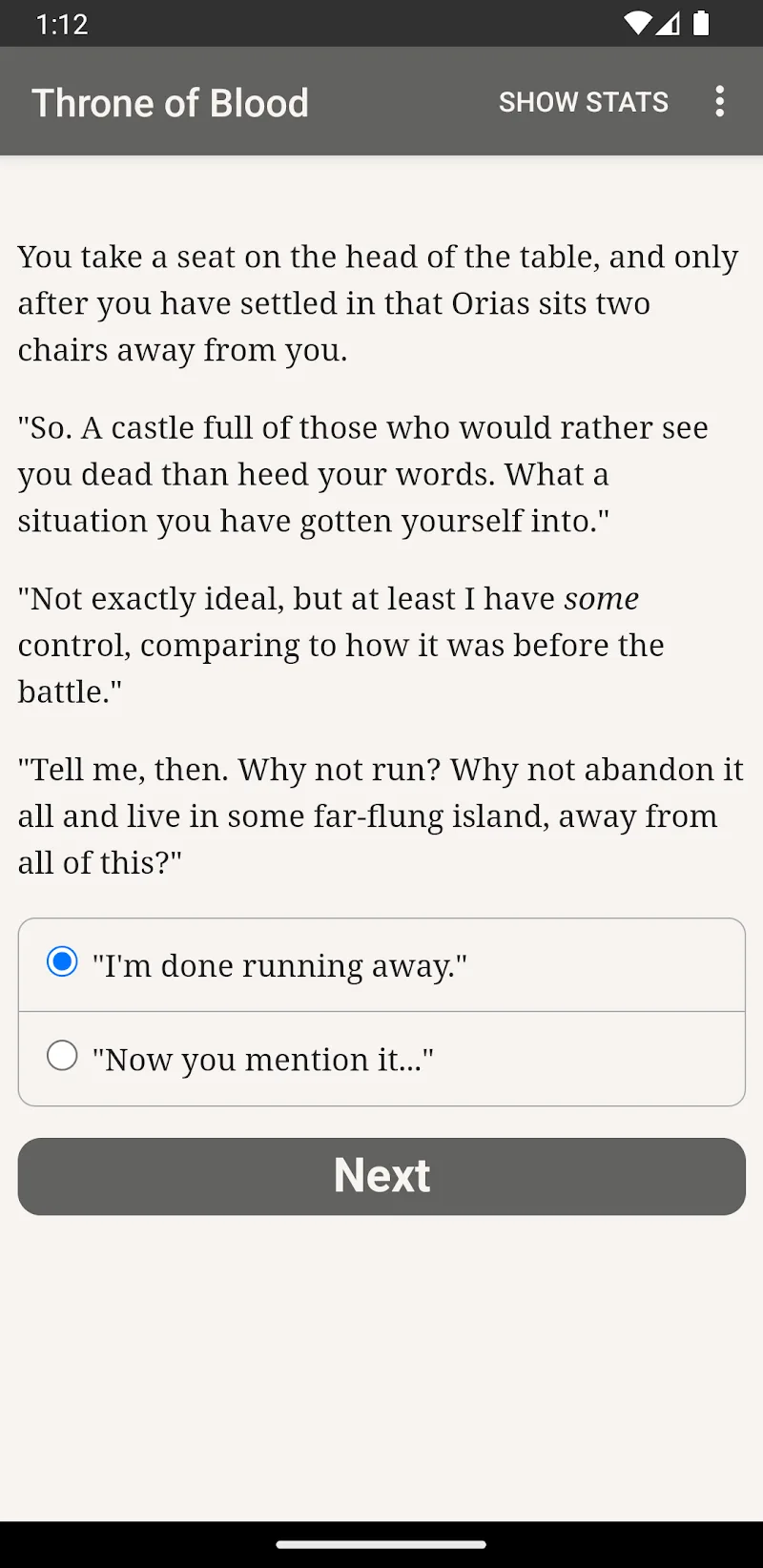Tap the Next button
The image size is (763, 1568).
[381, 1175]
